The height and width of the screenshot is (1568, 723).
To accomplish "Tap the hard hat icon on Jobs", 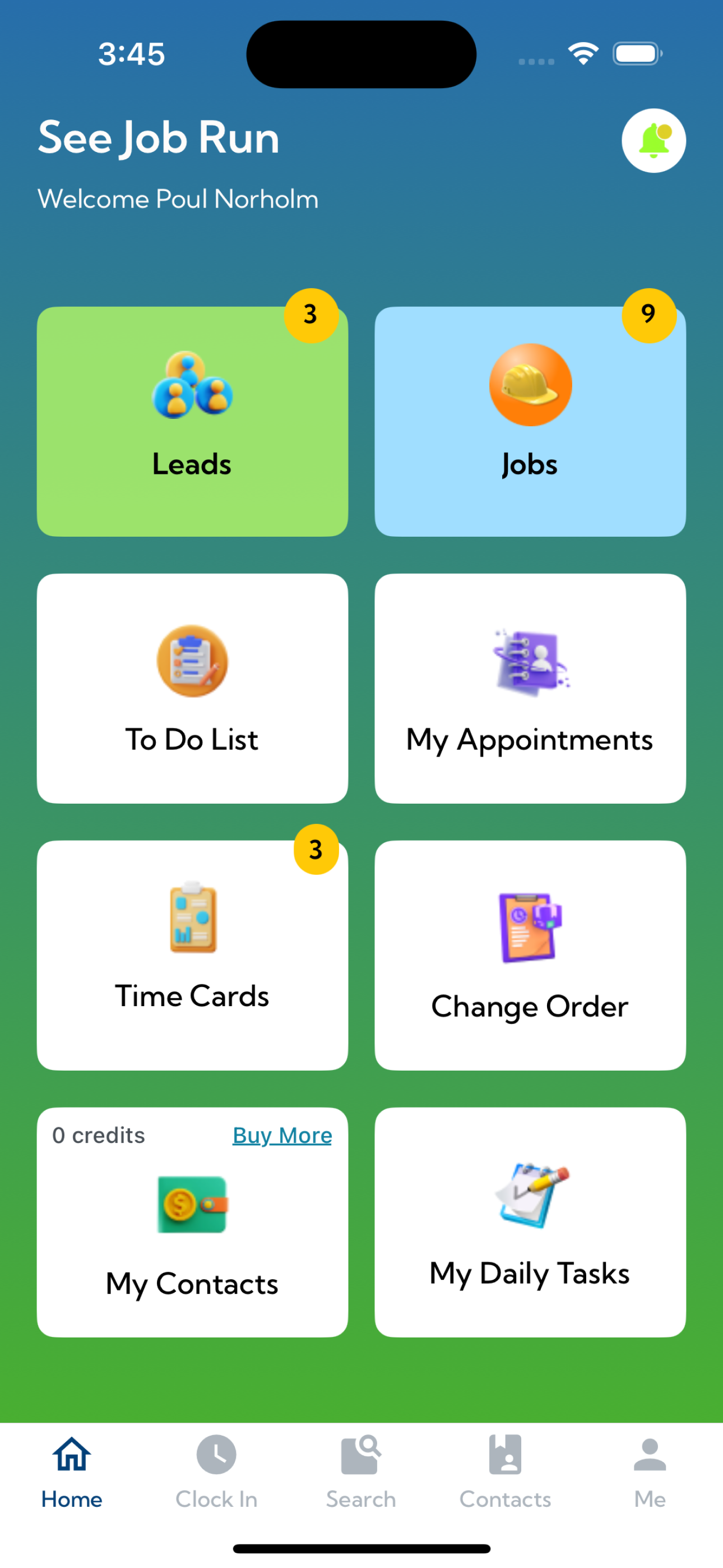I will pos(530,385).
